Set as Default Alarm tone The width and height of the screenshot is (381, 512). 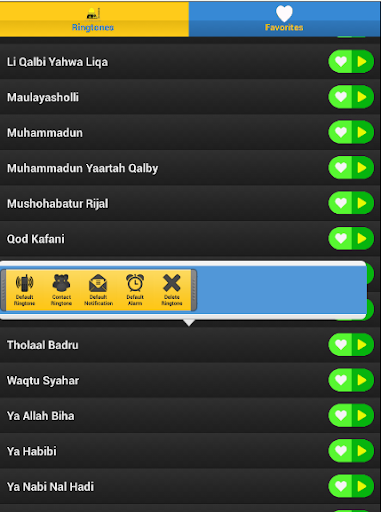pos(135,290)
